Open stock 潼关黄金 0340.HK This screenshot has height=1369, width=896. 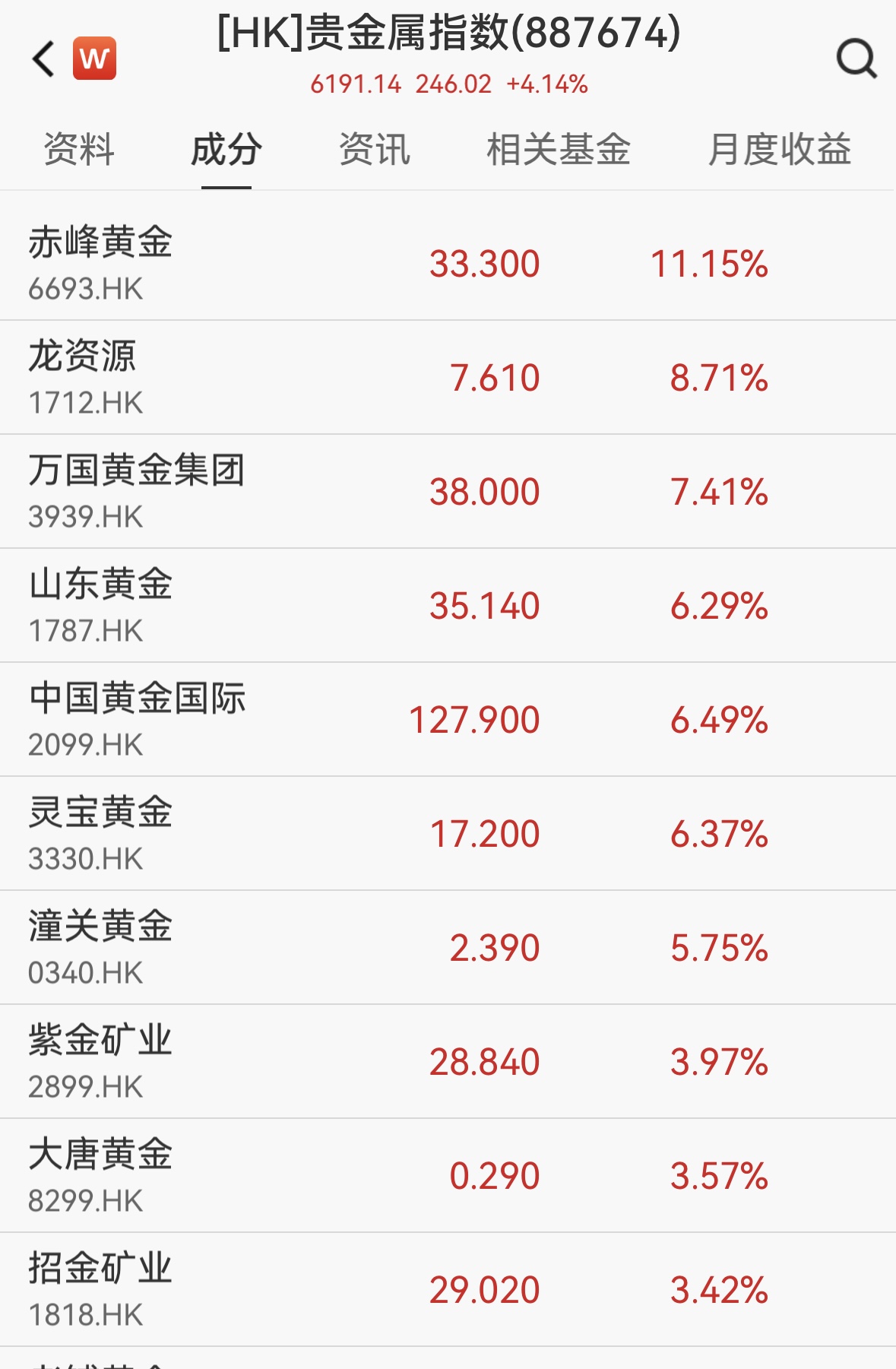100,947
